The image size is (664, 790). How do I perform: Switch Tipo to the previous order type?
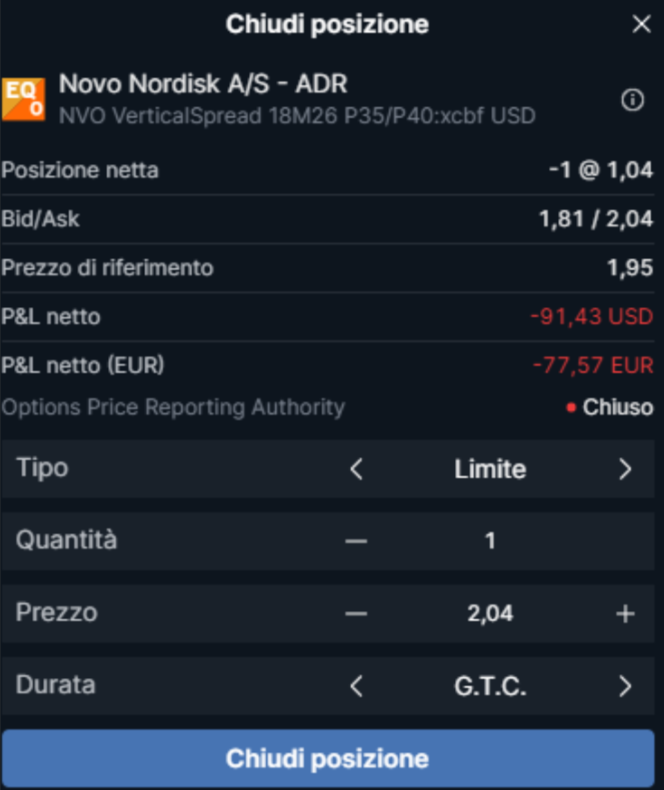point(357,469)
